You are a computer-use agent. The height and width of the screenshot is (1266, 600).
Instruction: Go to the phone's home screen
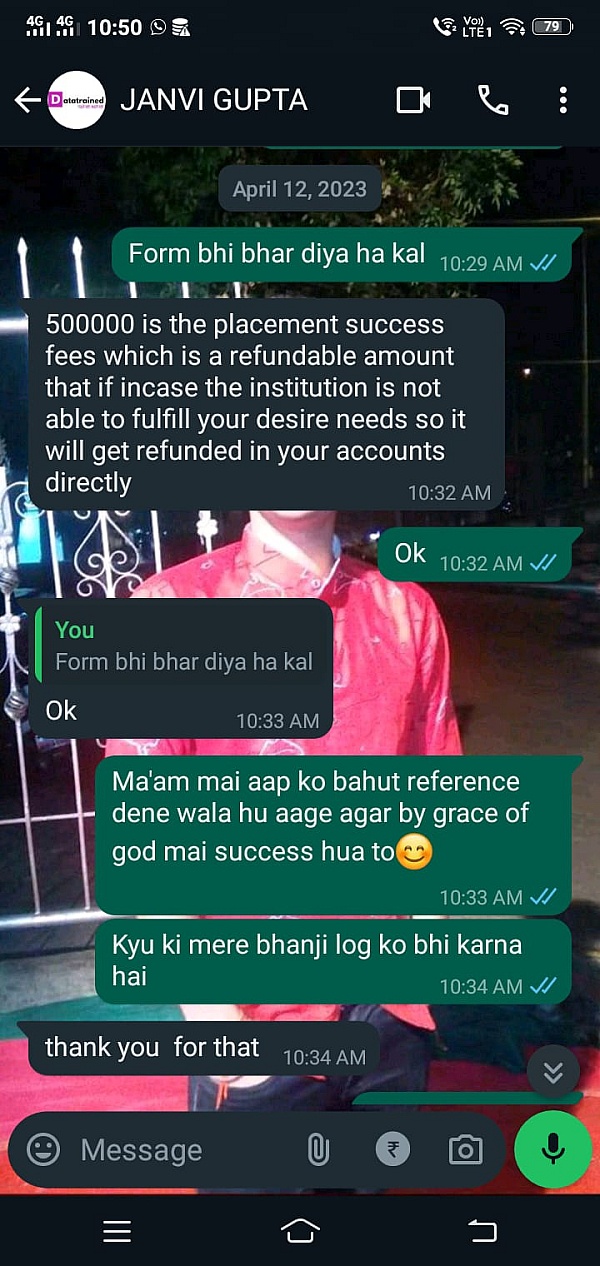pyautogui.click(x=300, y=1232)
